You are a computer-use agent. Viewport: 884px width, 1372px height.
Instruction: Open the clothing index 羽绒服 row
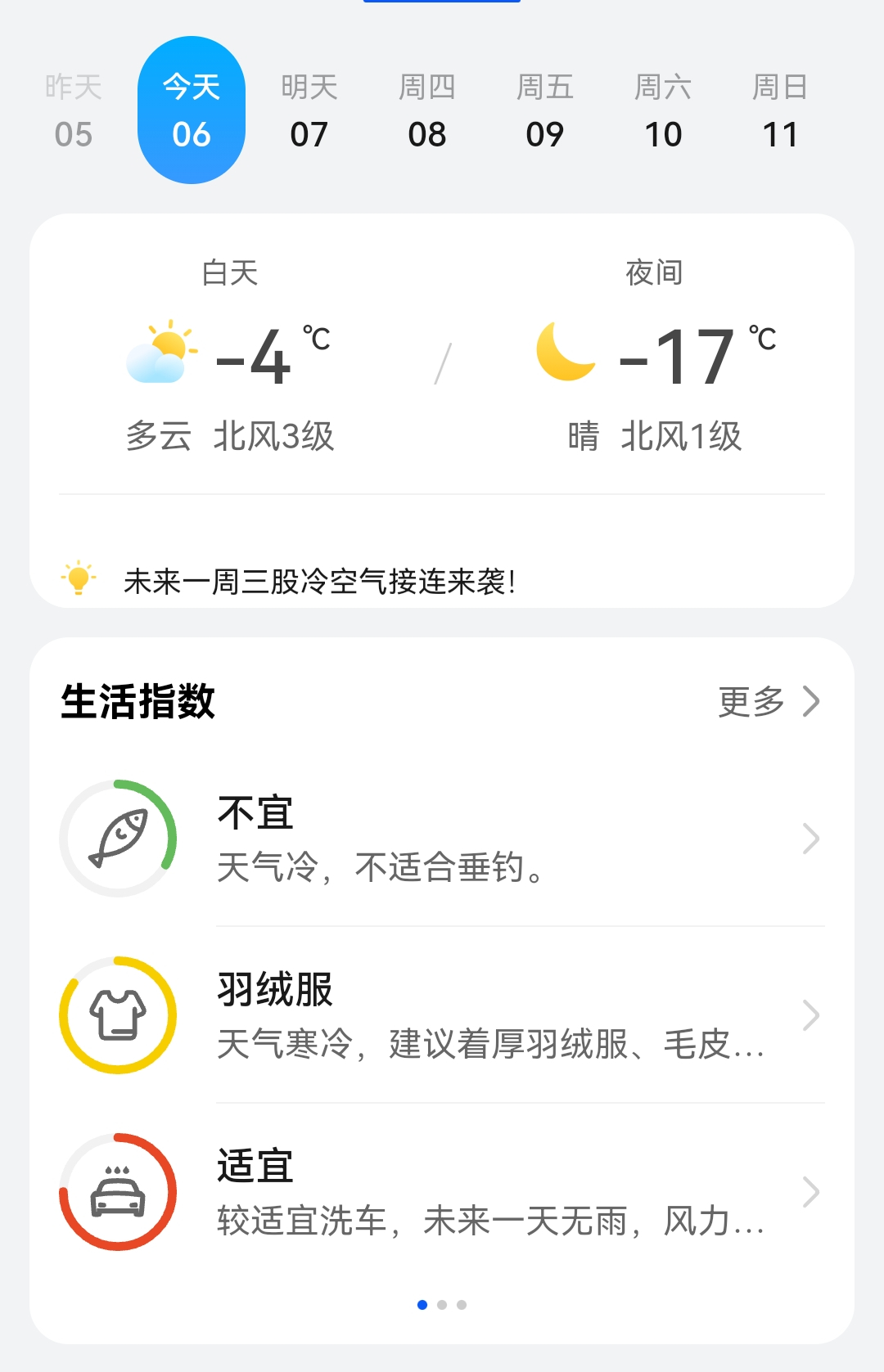[x=442, y=1015]
